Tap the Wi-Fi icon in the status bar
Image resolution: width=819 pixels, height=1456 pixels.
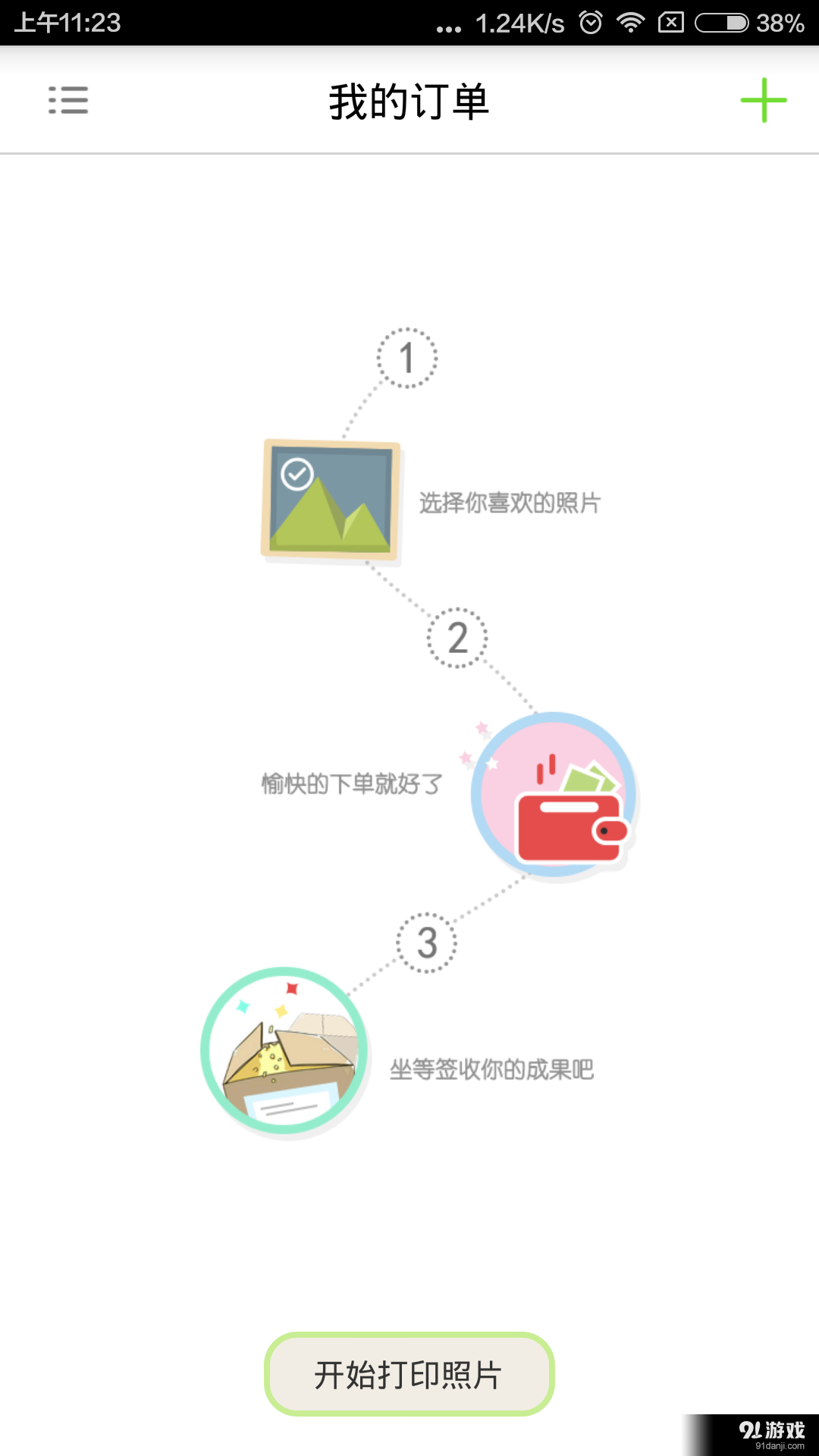[x=631, y=23]
